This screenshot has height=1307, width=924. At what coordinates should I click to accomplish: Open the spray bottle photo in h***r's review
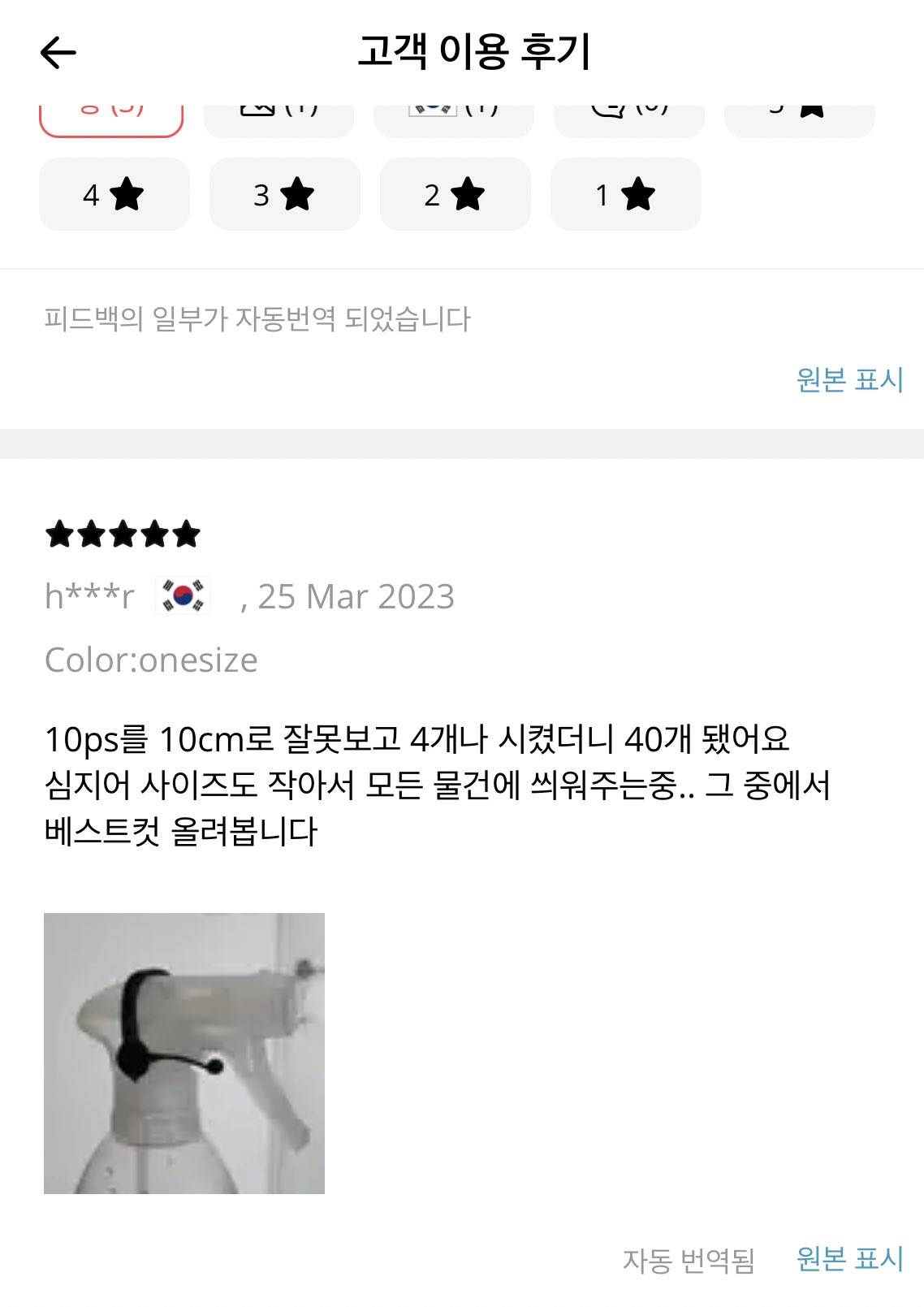click(x=184, y=1053)
